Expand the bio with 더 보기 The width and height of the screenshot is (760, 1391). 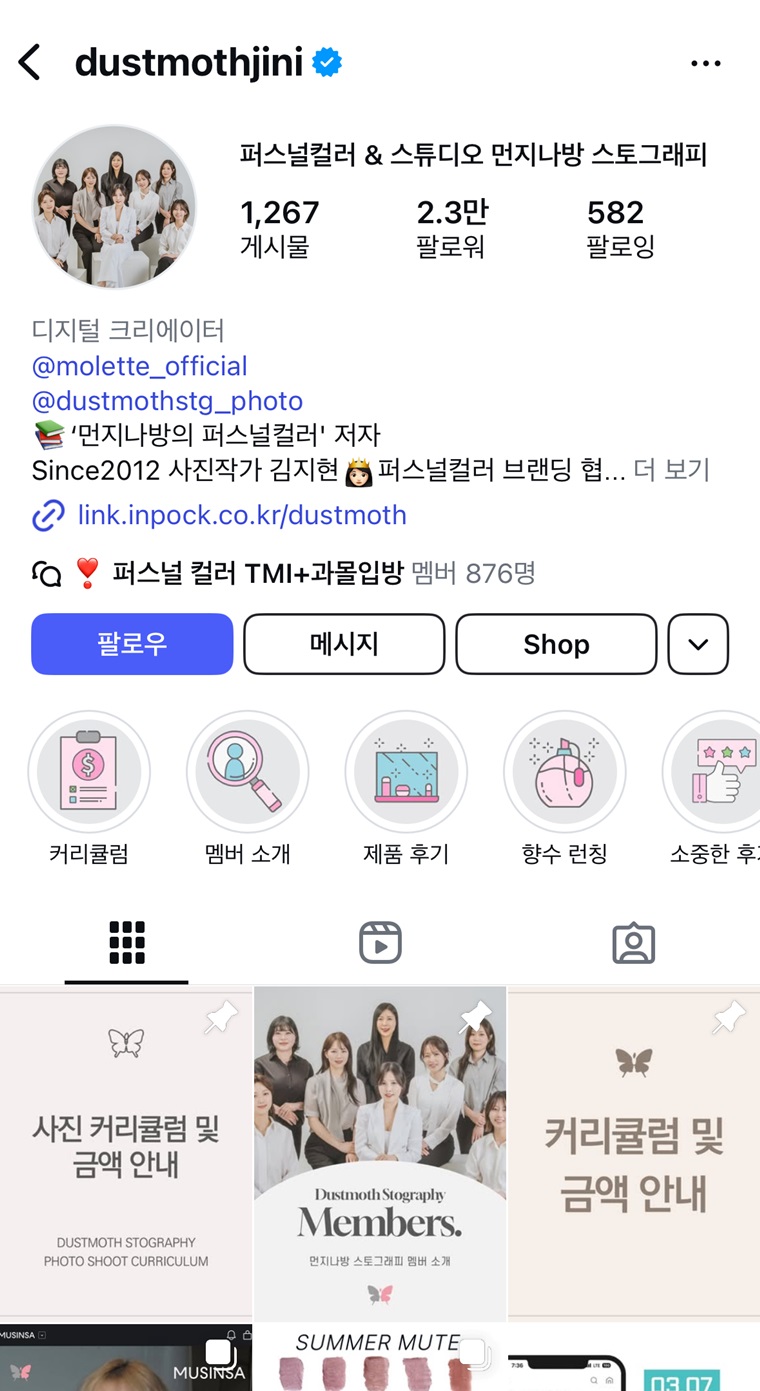point(672,470)
